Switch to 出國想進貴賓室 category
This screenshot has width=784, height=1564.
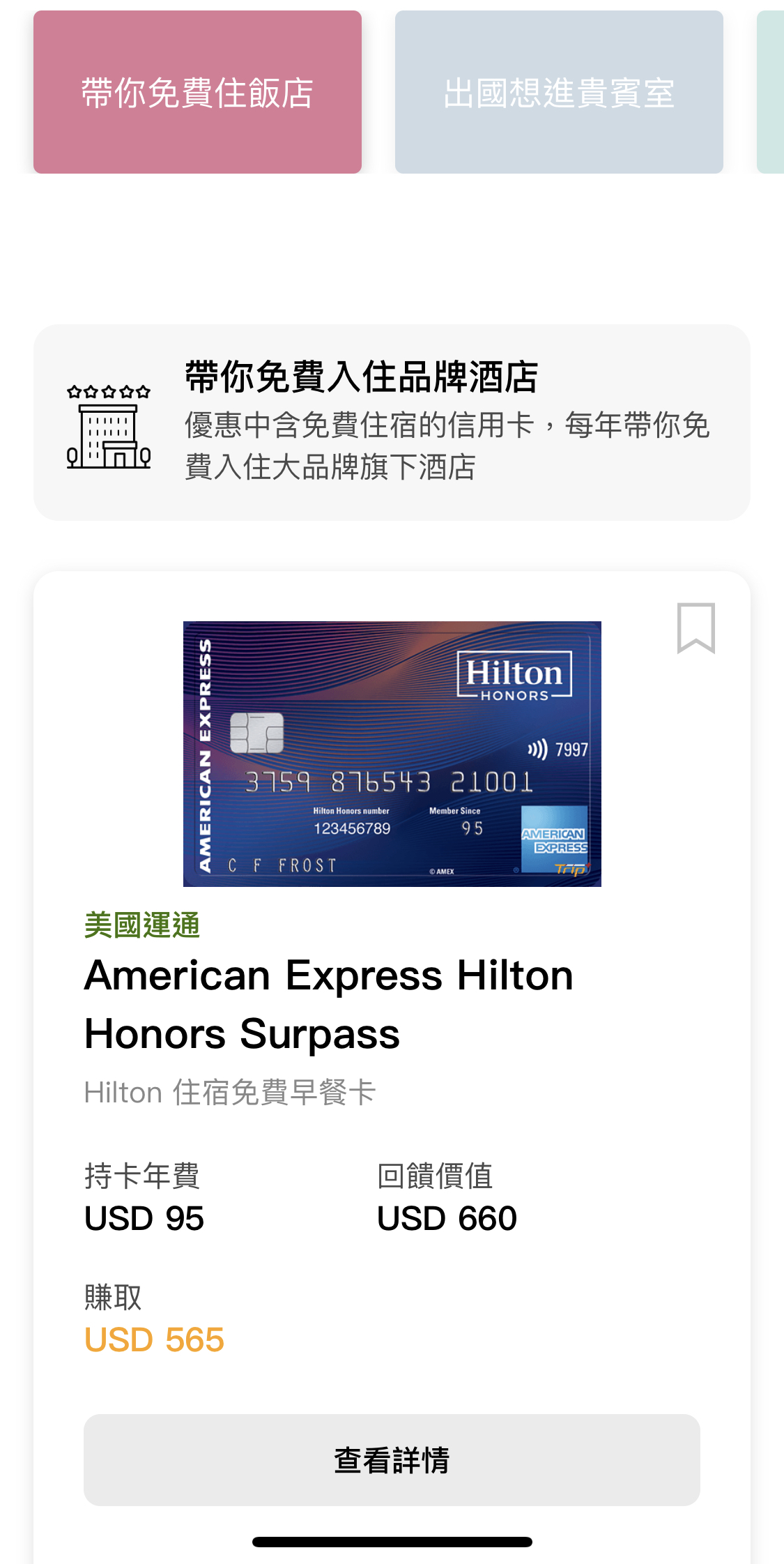click(x=559, y=92)
